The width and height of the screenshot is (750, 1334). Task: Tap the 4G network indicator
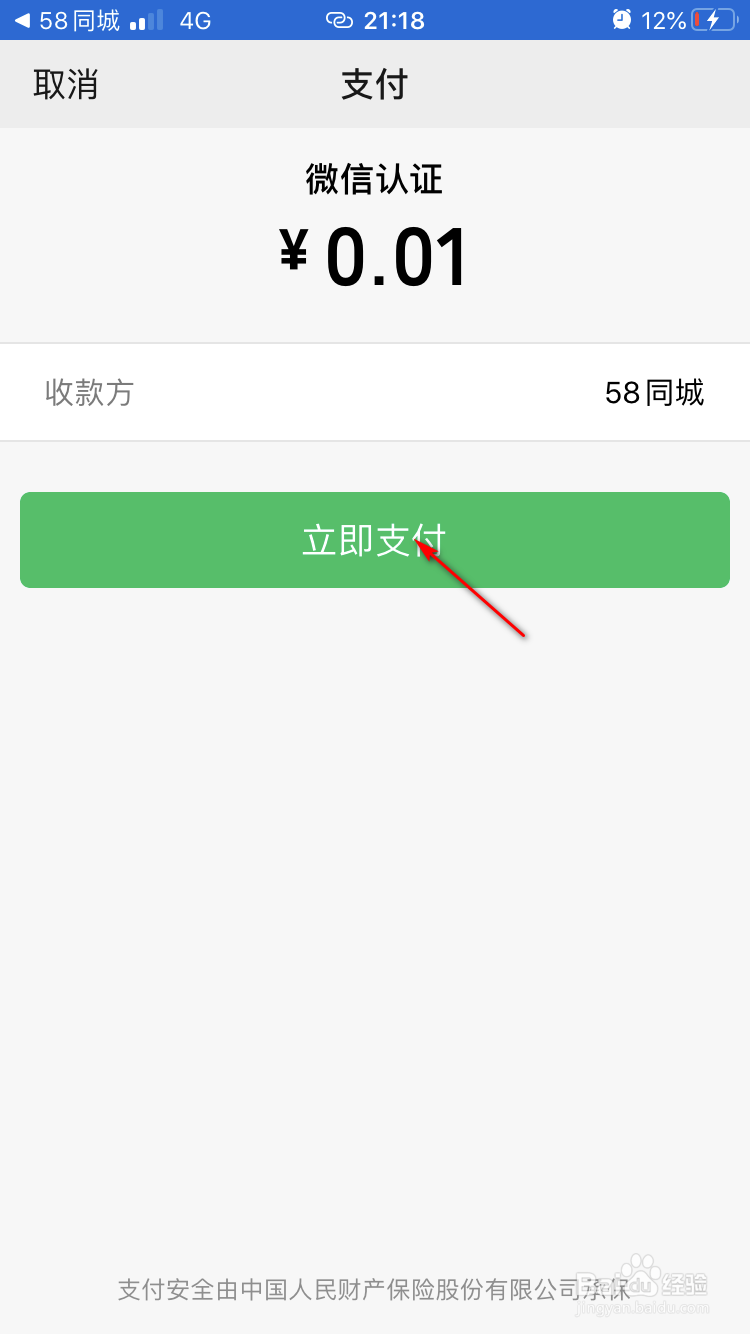pyautogui.click(x=194, y=20)
